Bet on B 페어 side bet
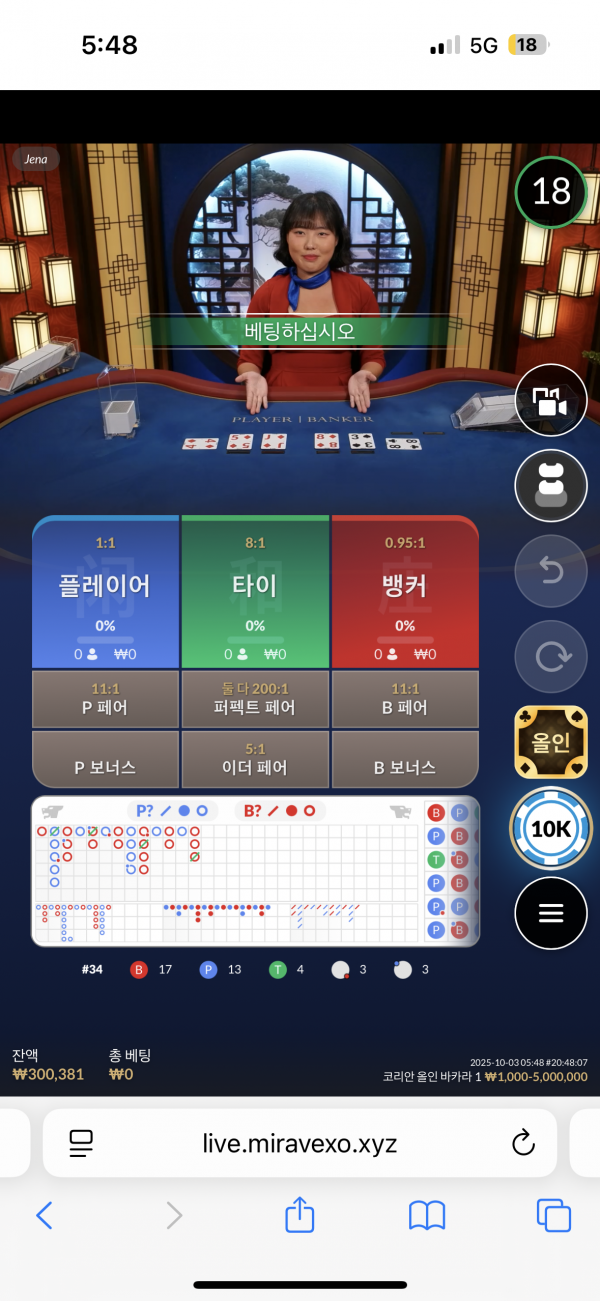Viewport: 600px width, 1301px height. [405, 699]
